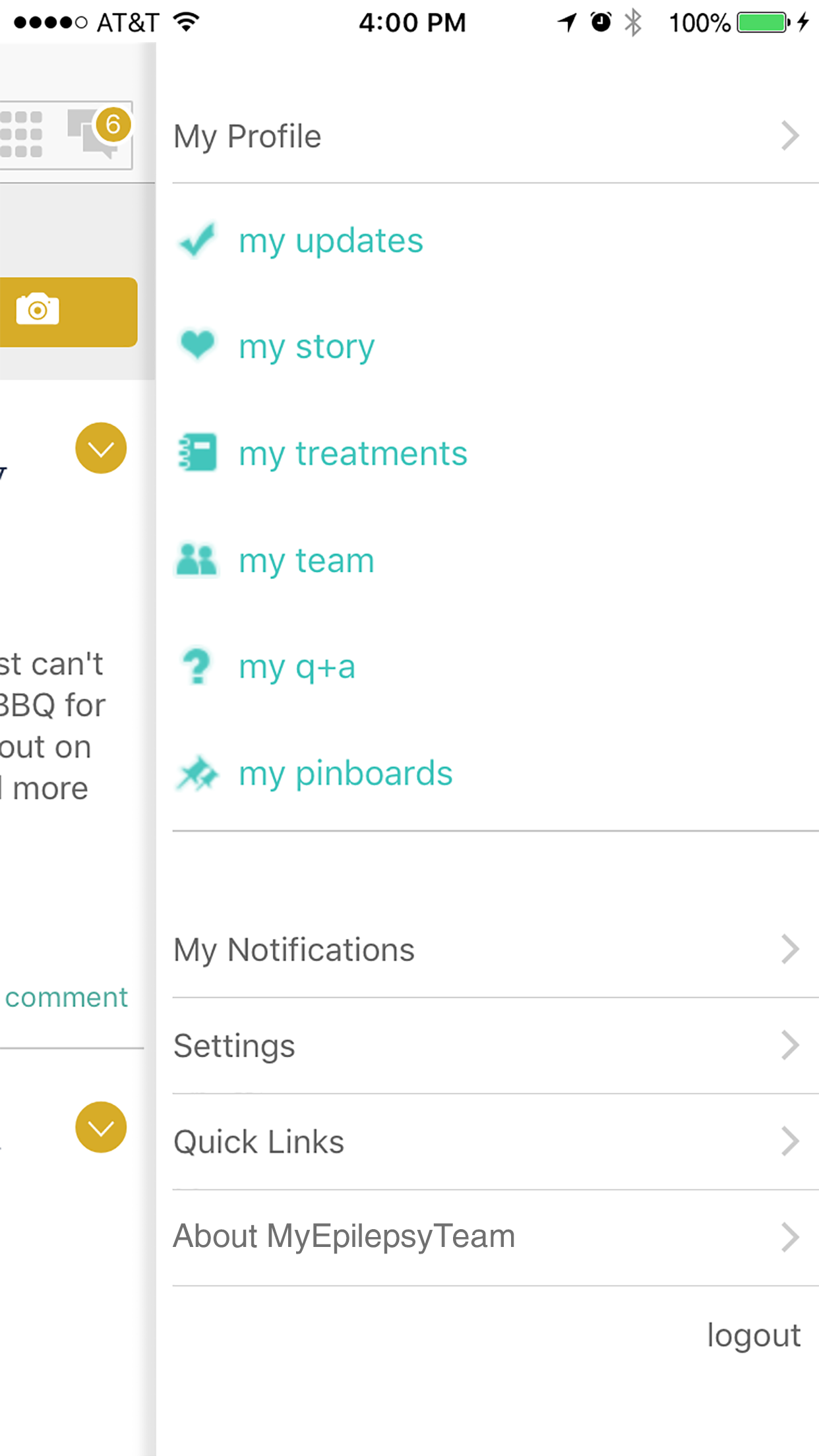The height and width of the screenshot is (1456, 819).
Task: Open Settings
Action: [488, 1046]
